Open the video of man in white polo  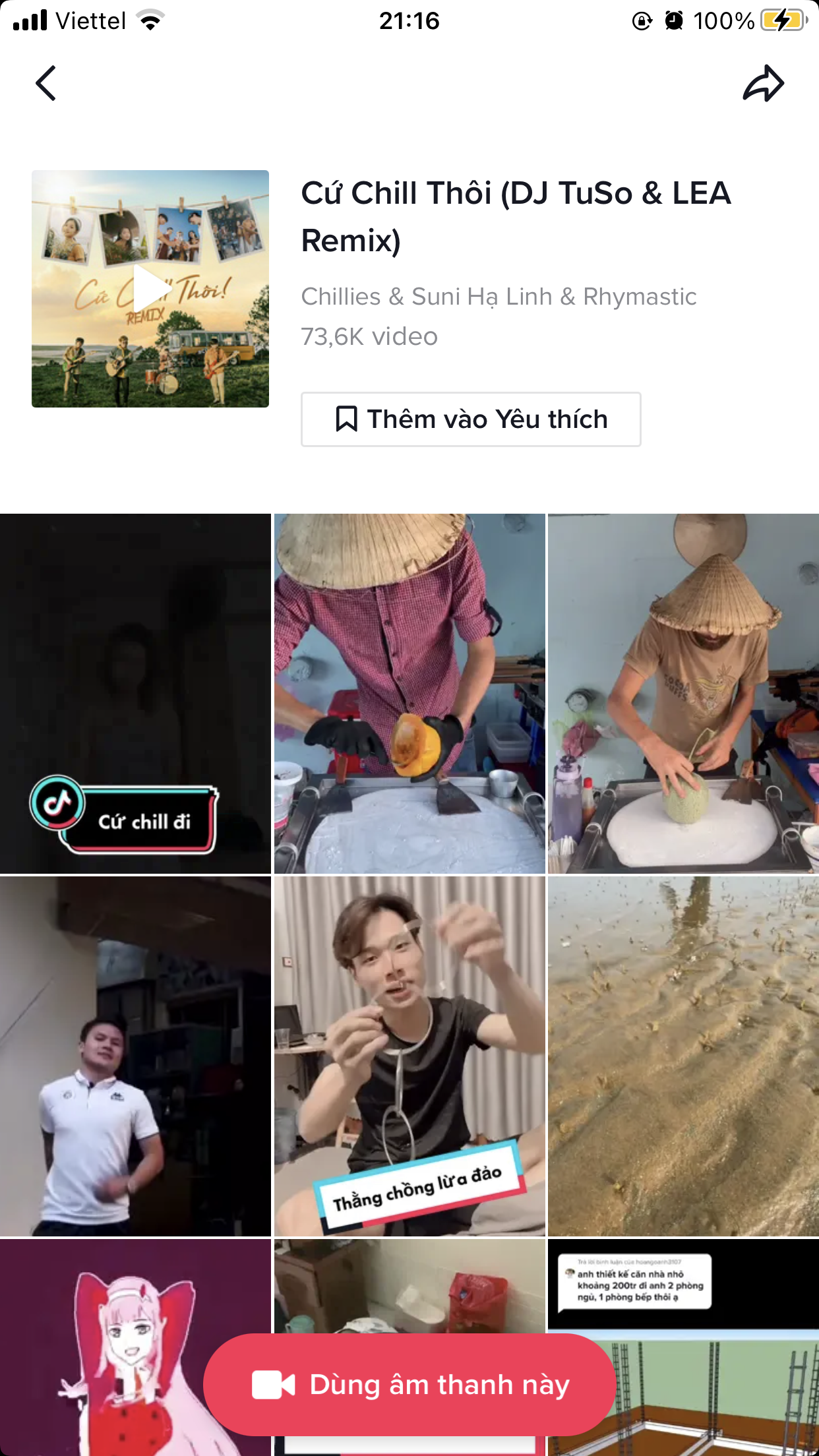tap(135, 1056)
